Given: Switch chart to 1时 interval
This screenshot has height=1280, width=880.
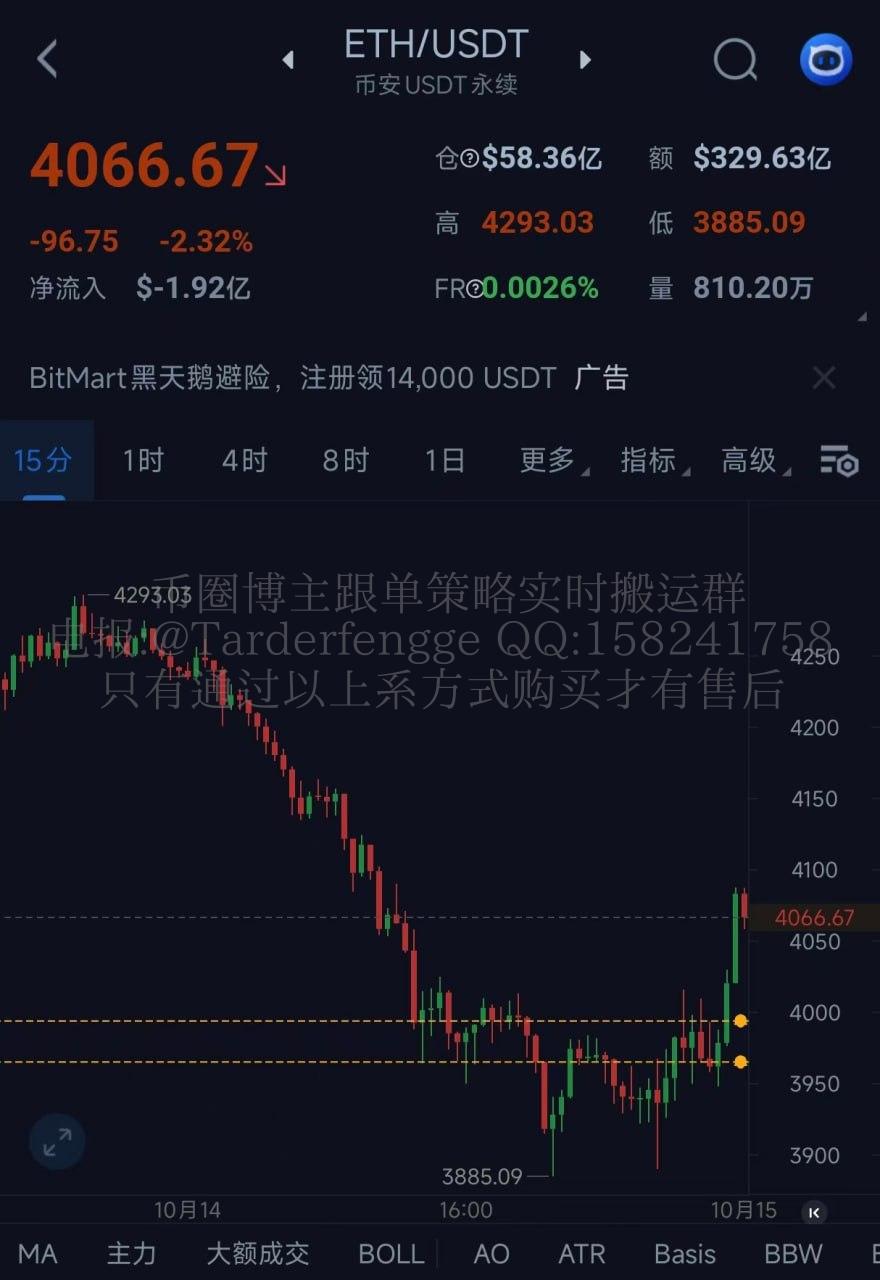Looking at the screenshot, I should (143, 460).
